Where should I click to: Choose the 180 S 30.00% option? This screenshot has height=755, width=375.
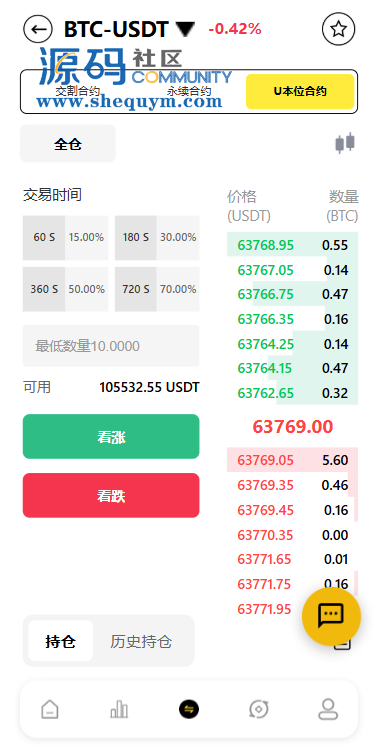coord(157,237)
